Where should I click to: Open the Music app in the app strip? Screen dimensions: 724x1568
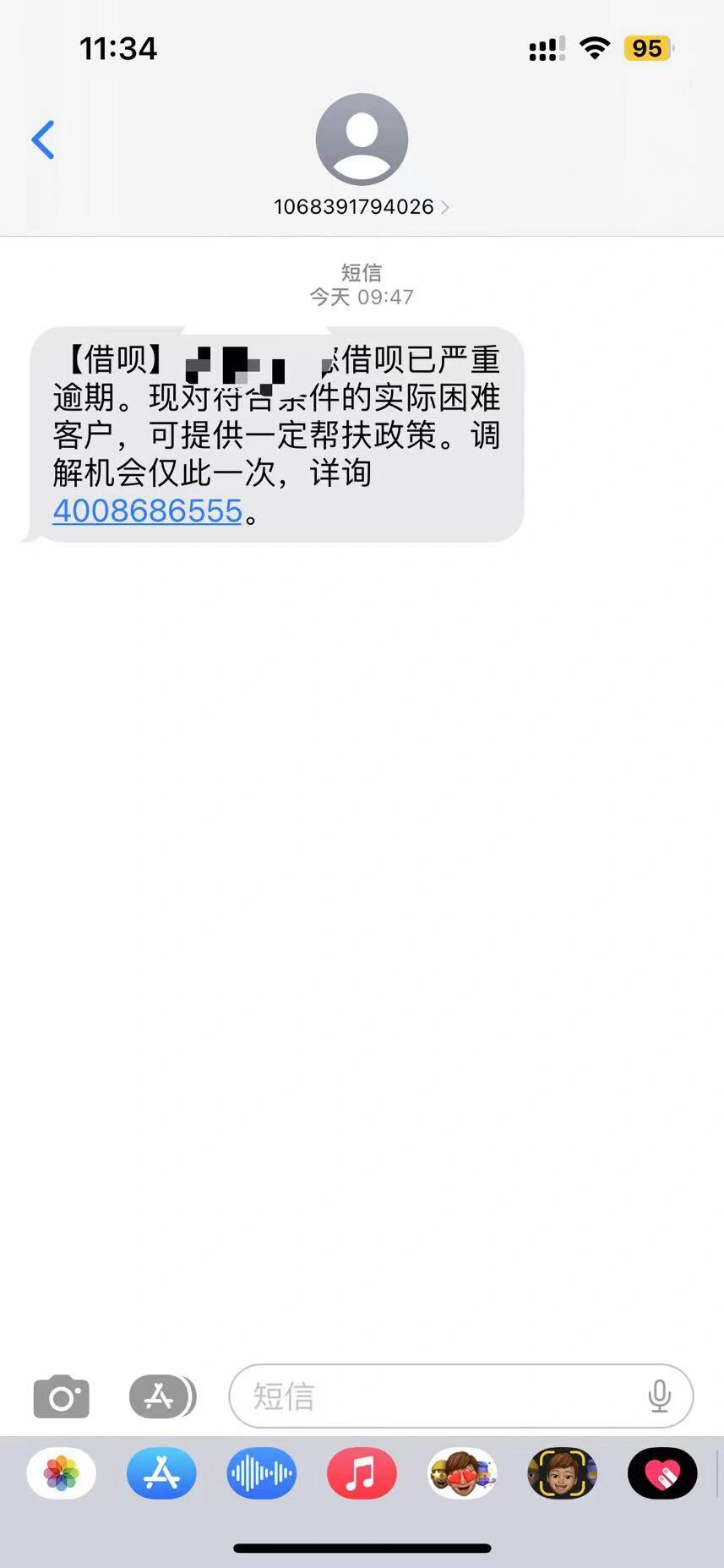click(x=362, y=1473)
